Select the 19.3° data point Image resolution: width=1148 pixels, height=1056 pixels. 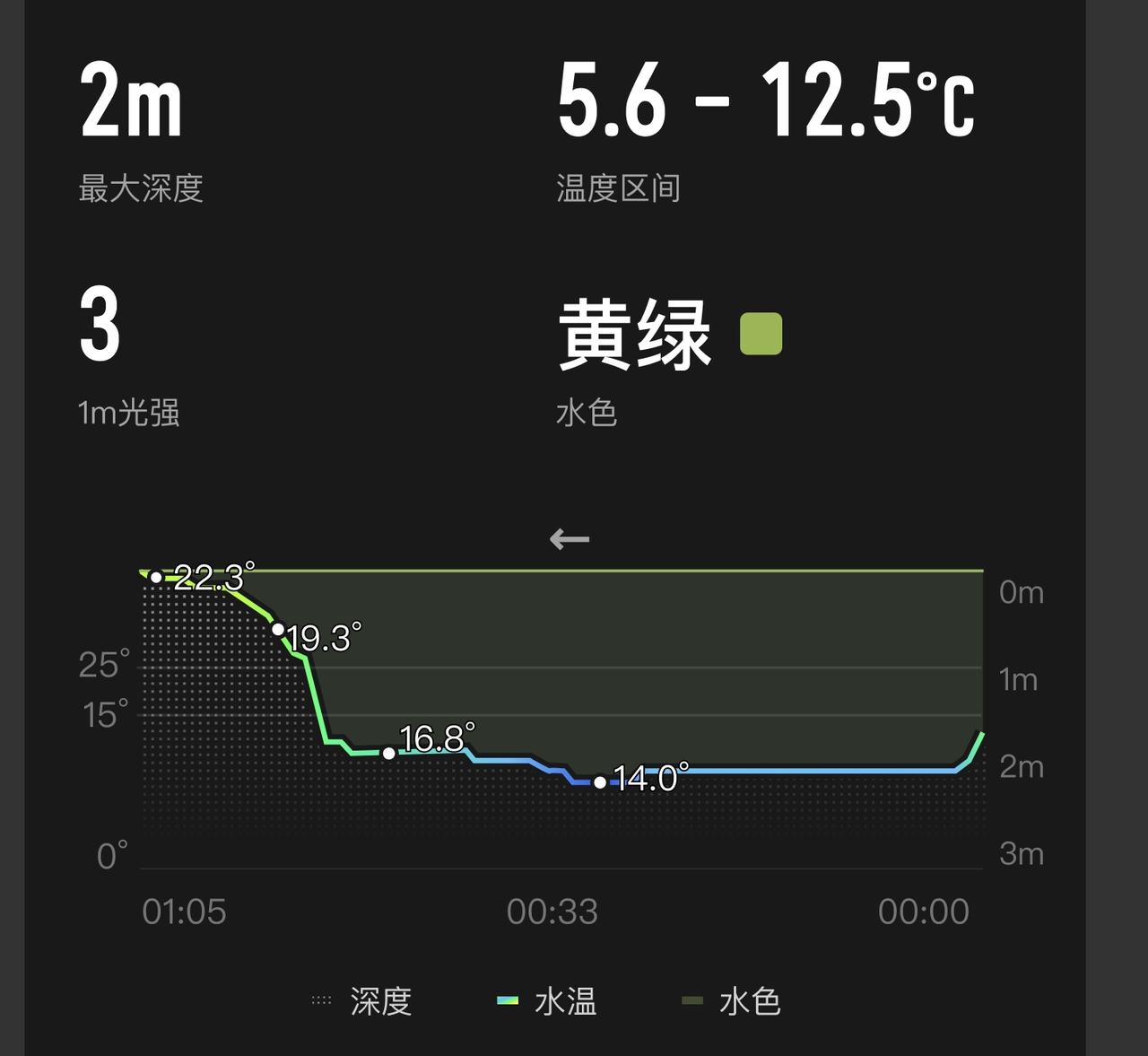coord(278,630)
